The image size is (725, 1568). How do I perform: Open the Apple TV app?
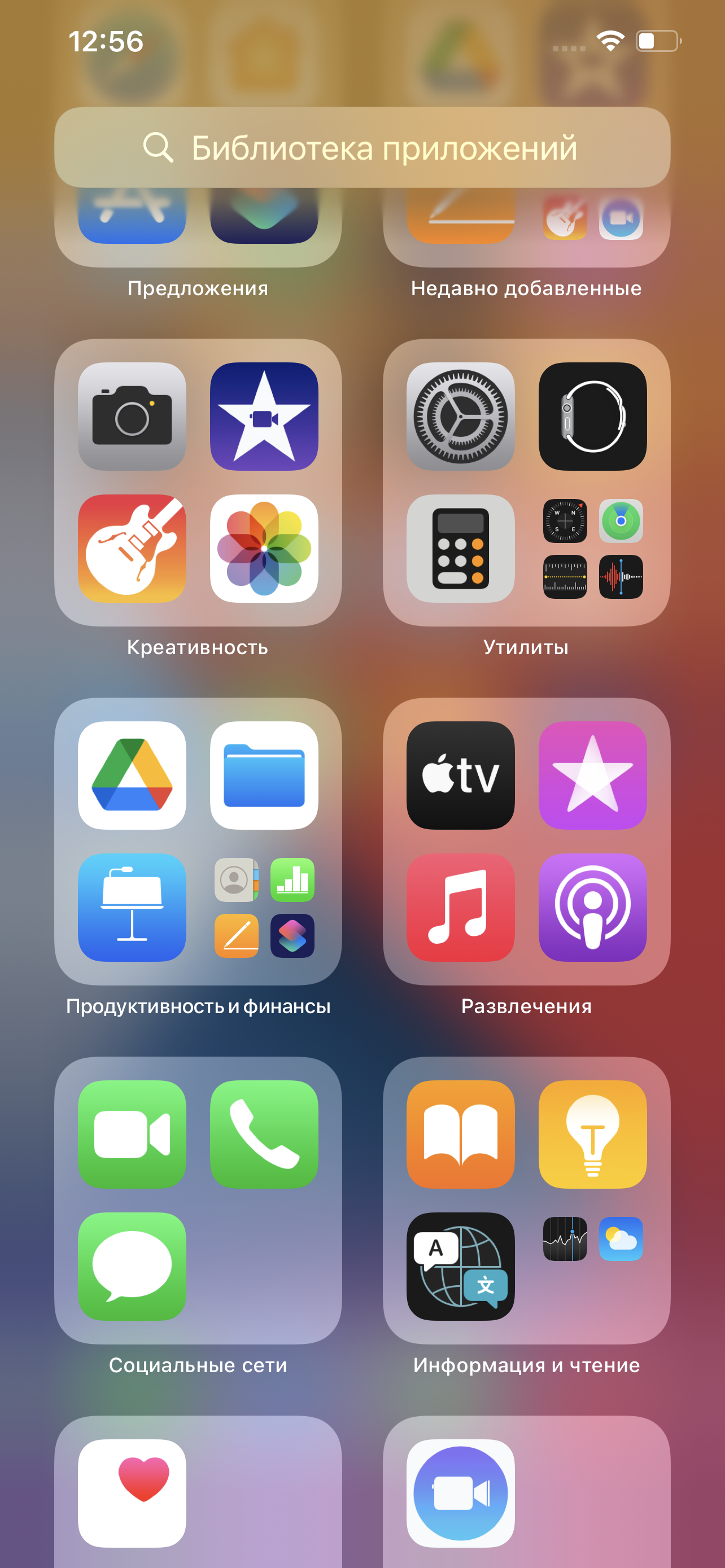[460, 775]
